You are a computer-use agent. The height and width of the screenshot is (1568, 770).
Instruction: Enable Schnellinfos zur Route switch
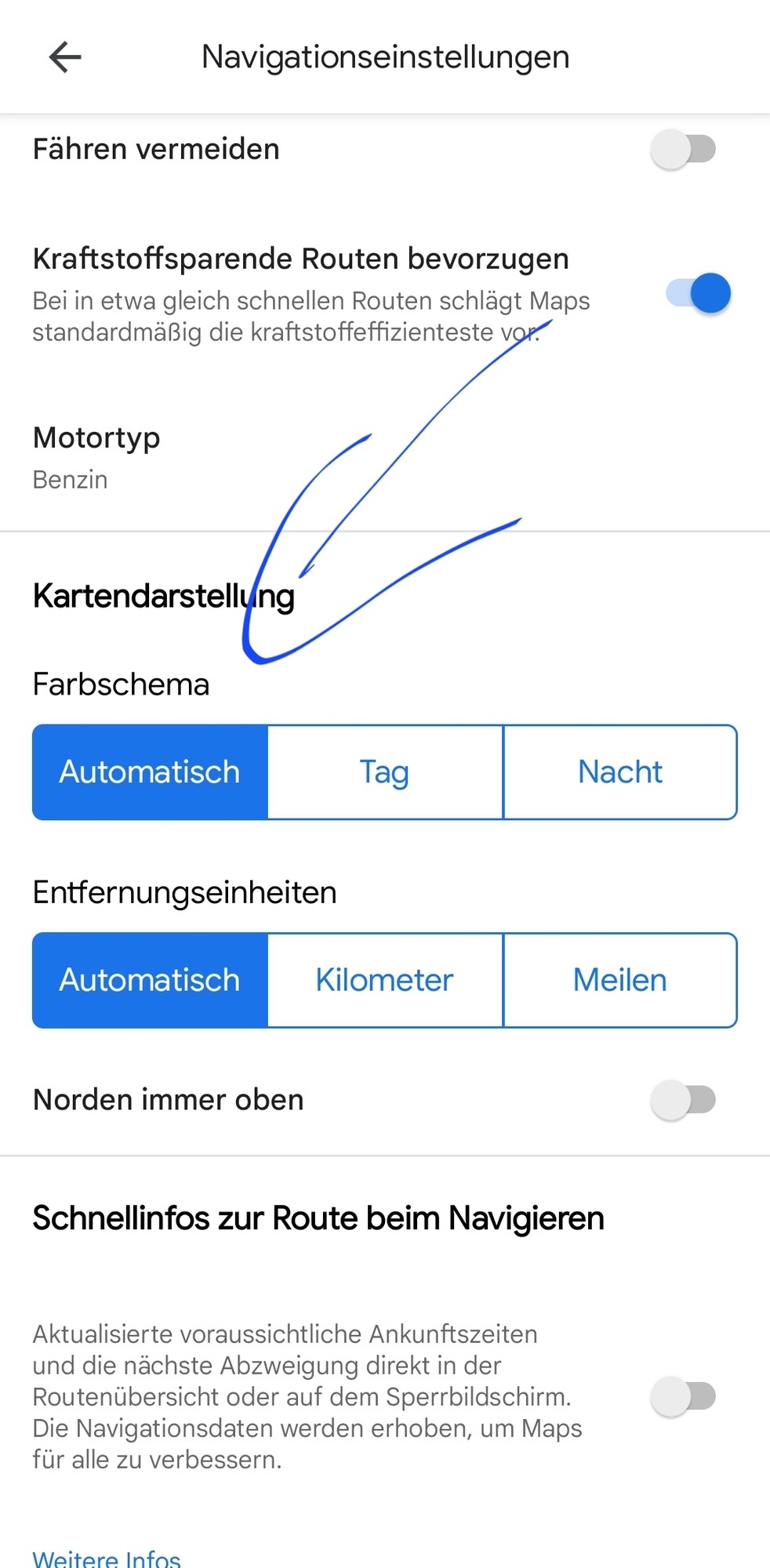click(684, 1396)
